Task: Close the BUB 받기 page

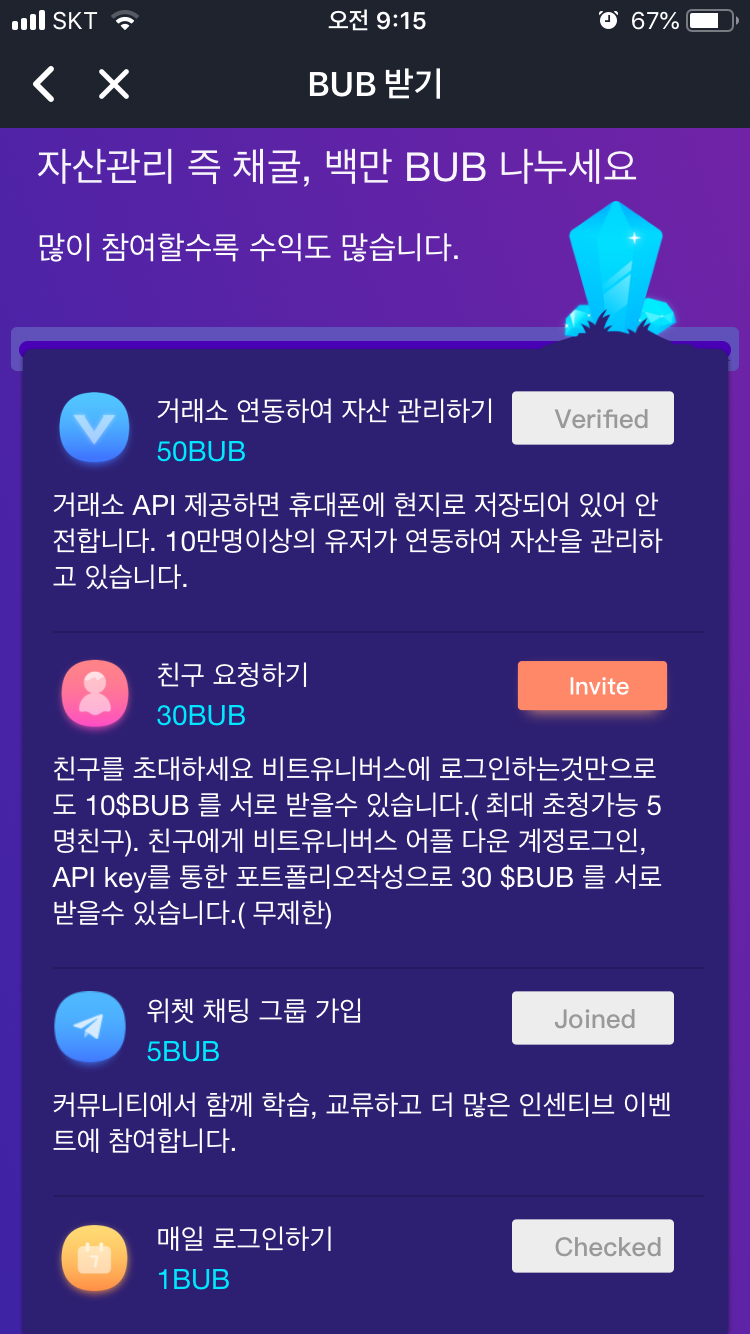Action: pos(114,84)
